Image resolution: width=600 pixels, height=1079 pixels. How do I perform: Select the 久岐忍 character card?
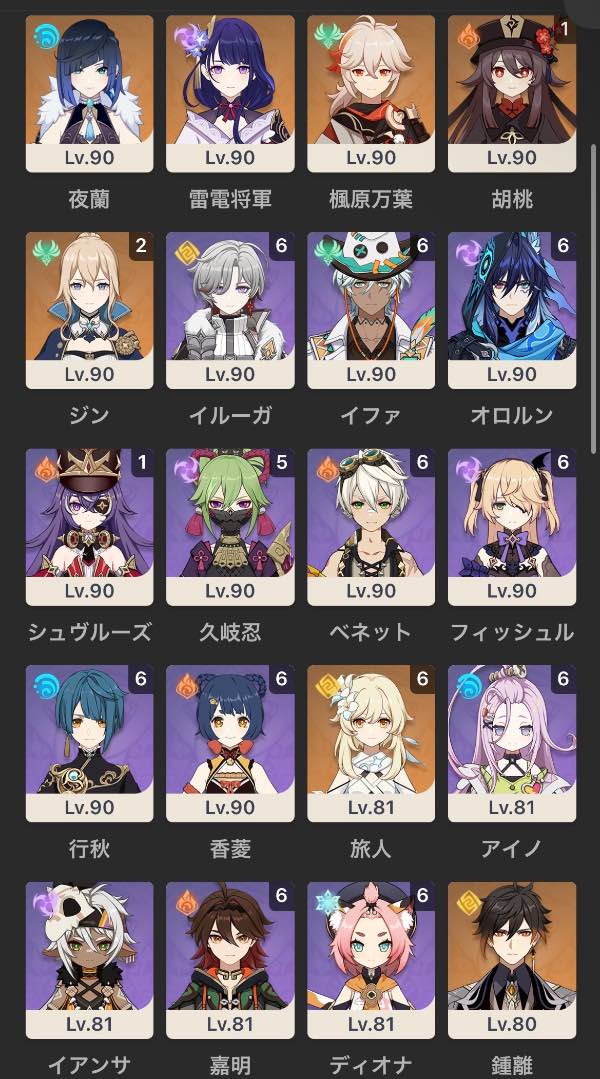(x=230, y=527)
